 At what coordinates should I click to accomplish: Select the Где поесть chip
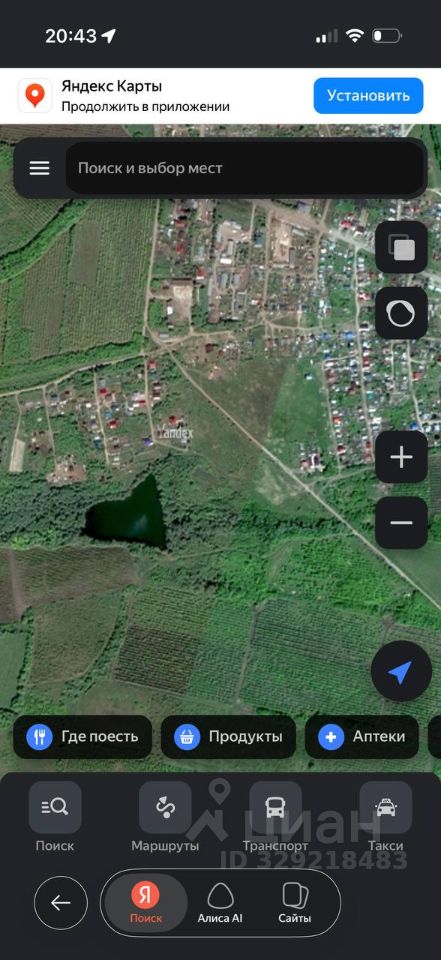click(83, 737)
